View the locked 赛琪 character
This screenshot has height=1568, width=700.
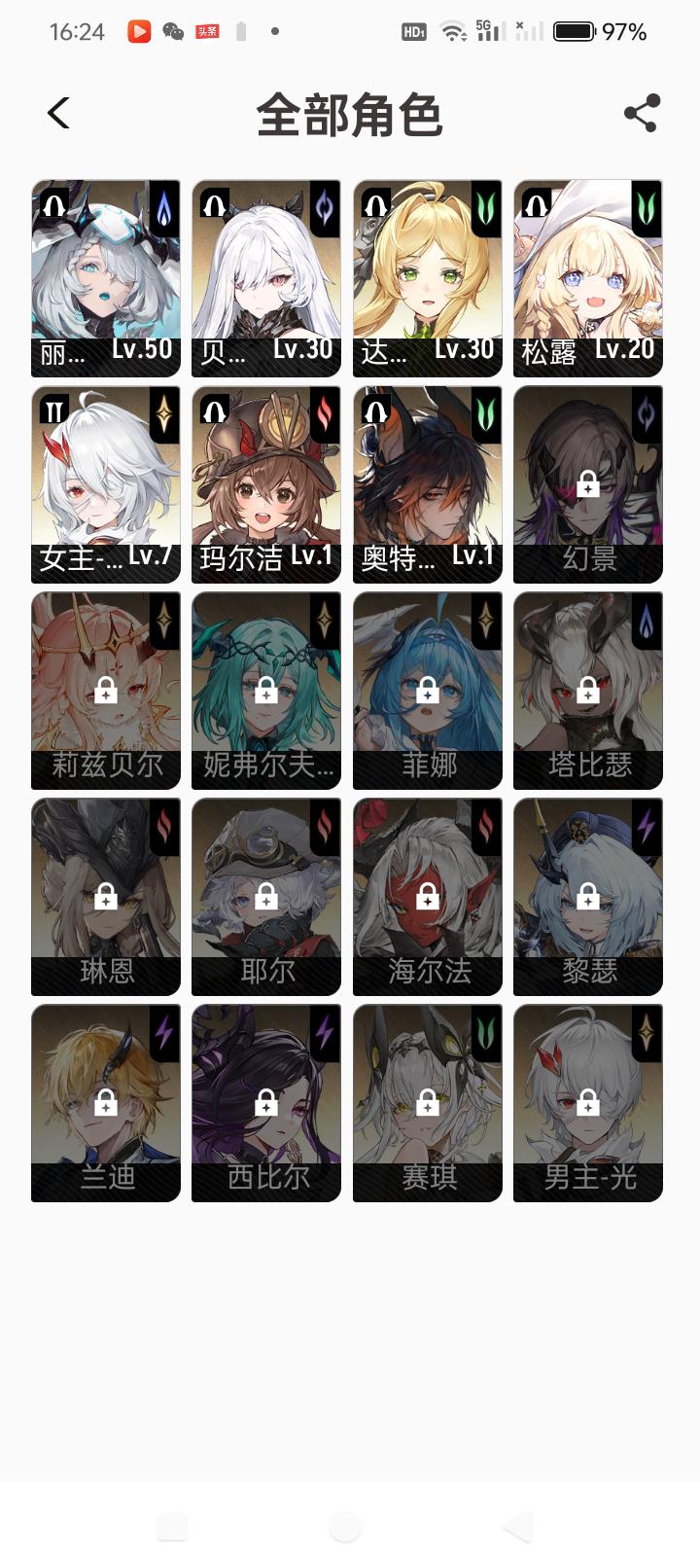coord(428,1103)
